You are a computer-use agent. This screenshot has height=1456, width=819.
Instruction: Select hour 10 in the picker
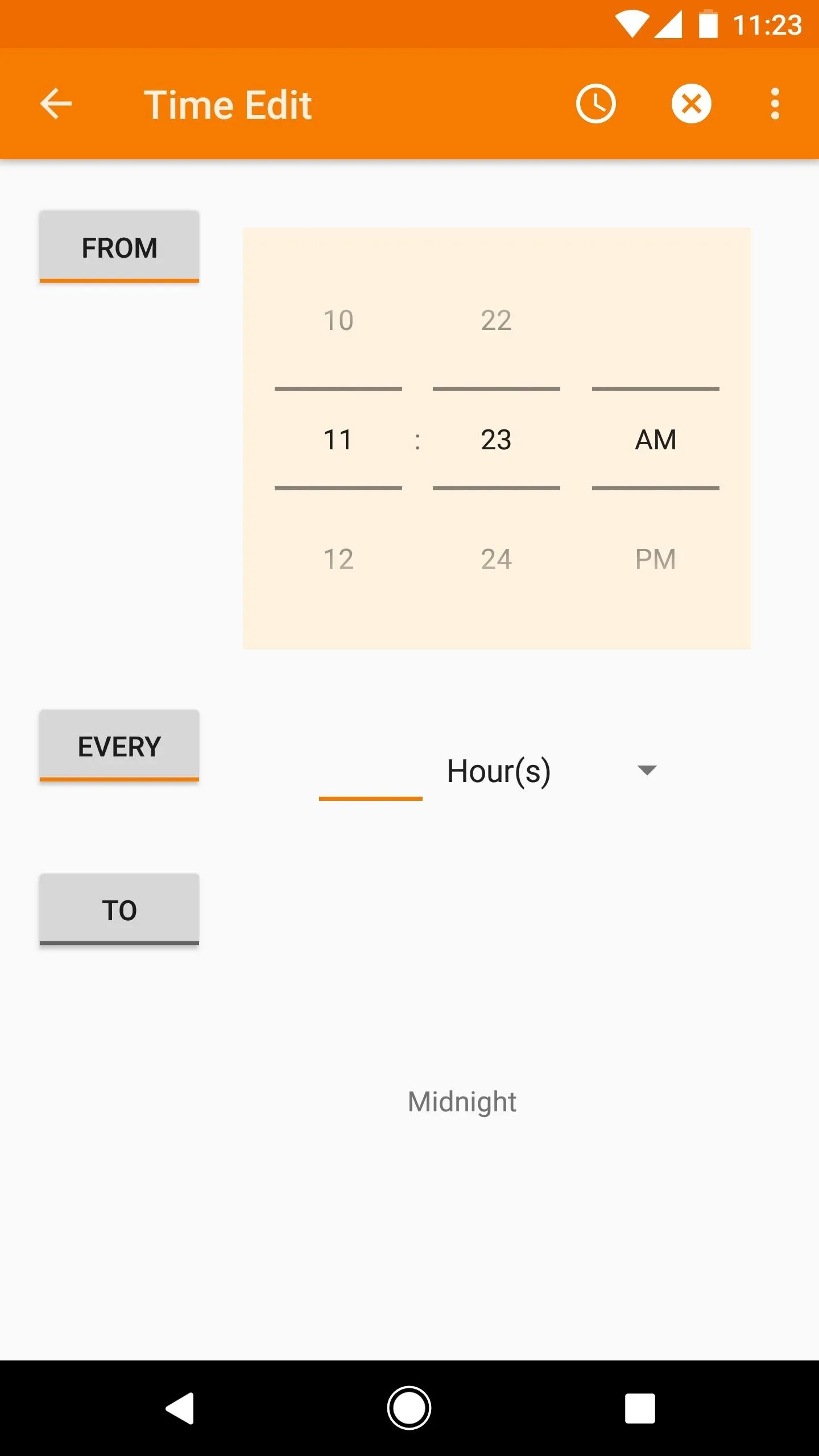tap(338, 320)
